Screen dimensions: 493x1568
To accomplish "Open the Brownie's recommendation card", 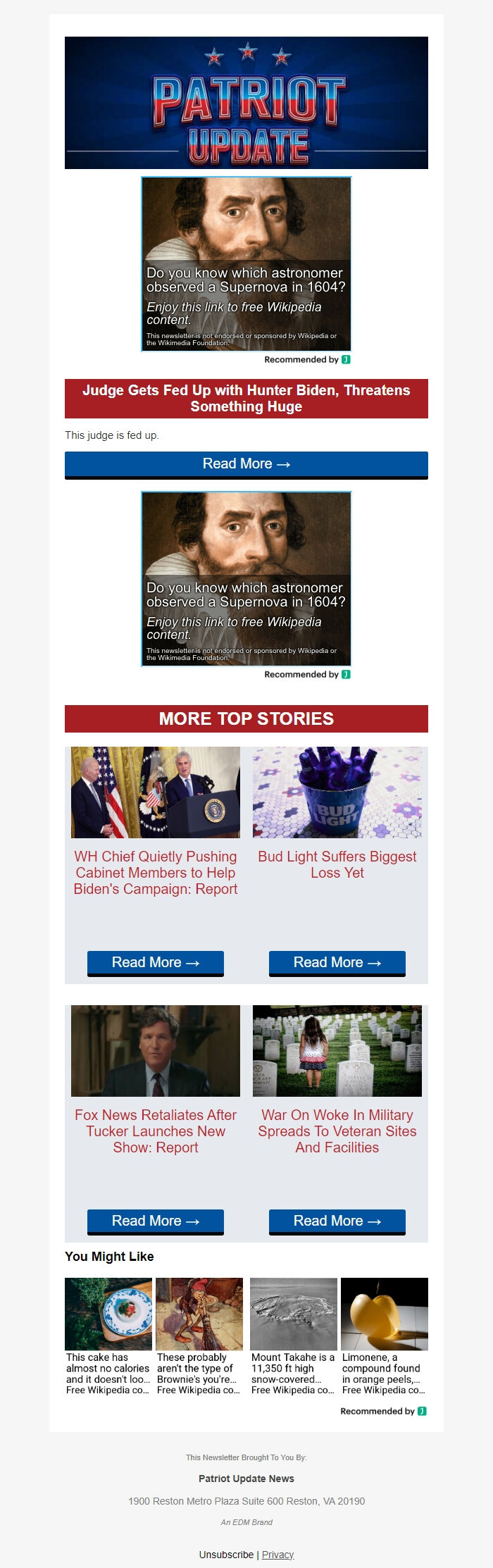I will click(199, 1336).
